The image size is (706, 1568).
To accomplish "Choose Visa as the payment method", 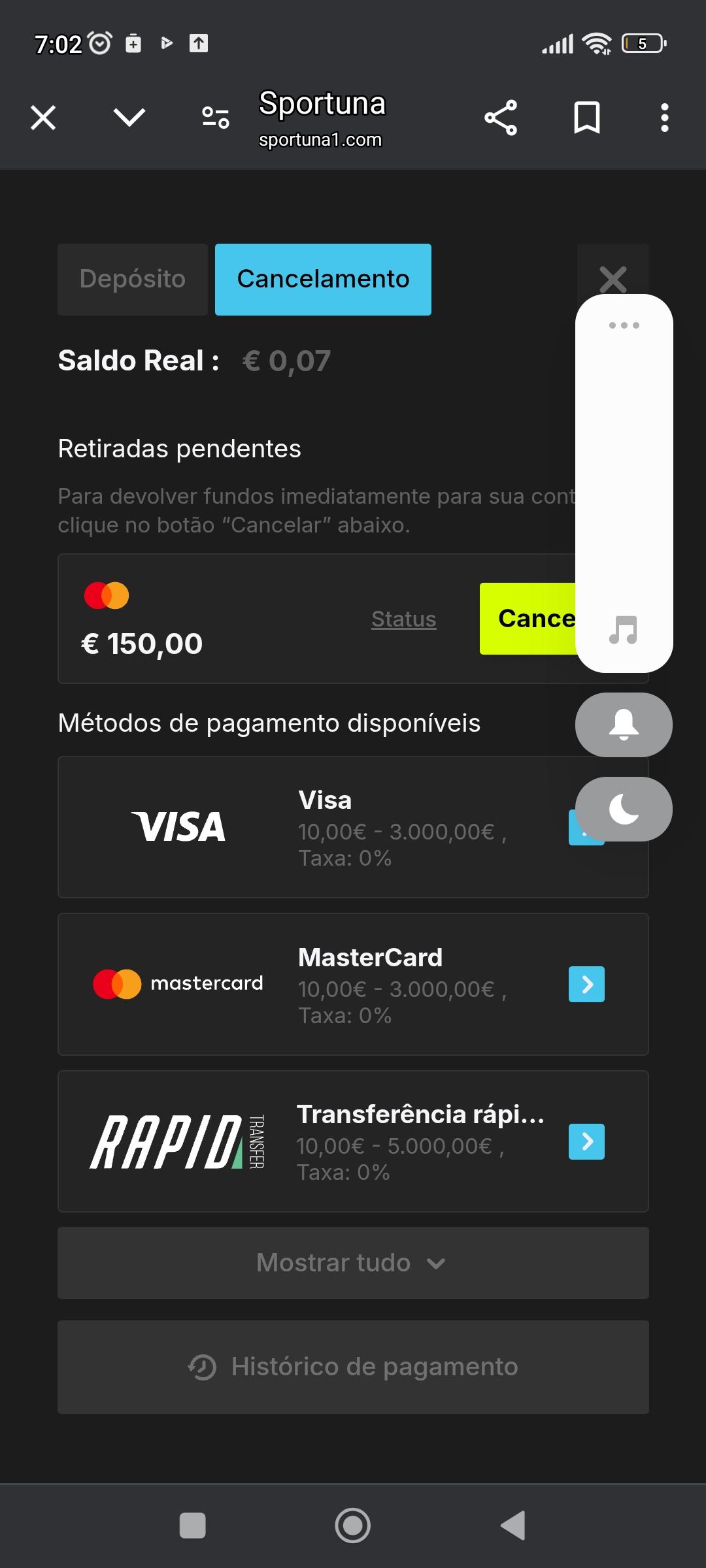I will tap(353, 827).
